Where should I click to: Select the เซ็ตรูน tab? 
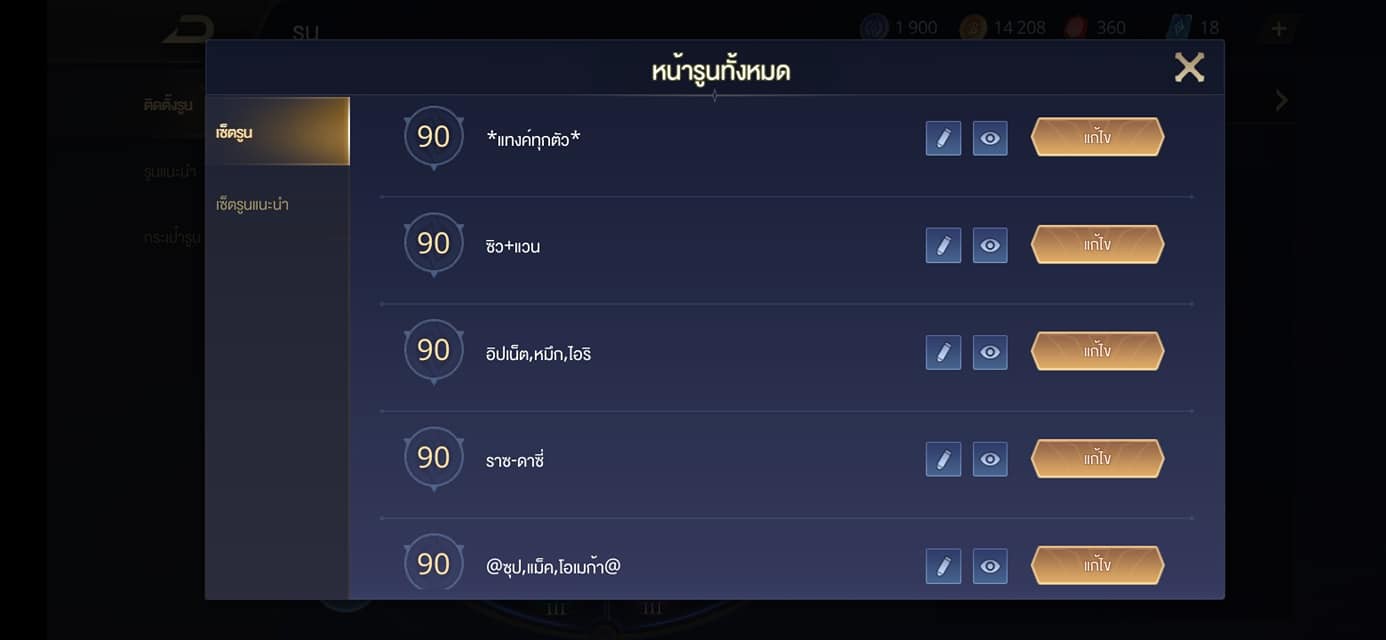276,131
